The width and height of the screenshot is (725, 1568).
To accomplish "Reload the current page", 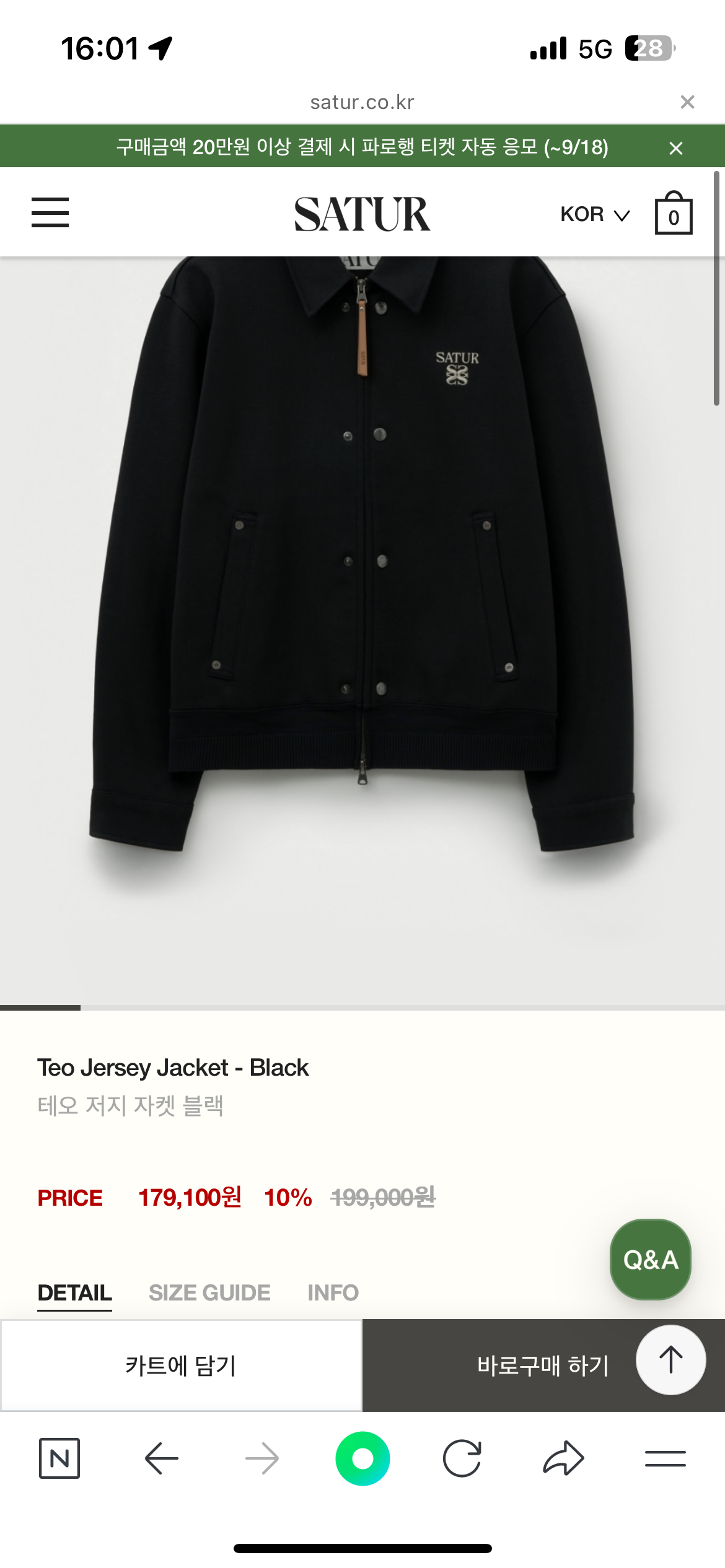I will (462, 1458).
